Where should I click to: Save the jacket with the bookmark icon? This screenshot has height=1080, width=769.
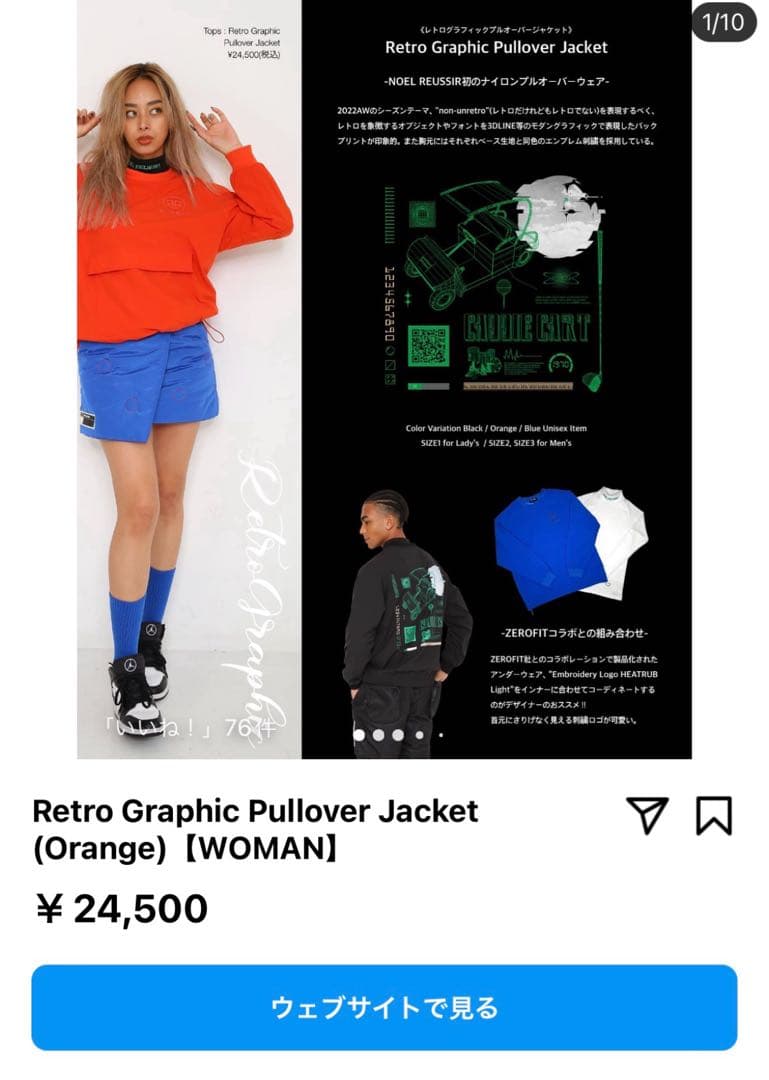pos(714,816)
